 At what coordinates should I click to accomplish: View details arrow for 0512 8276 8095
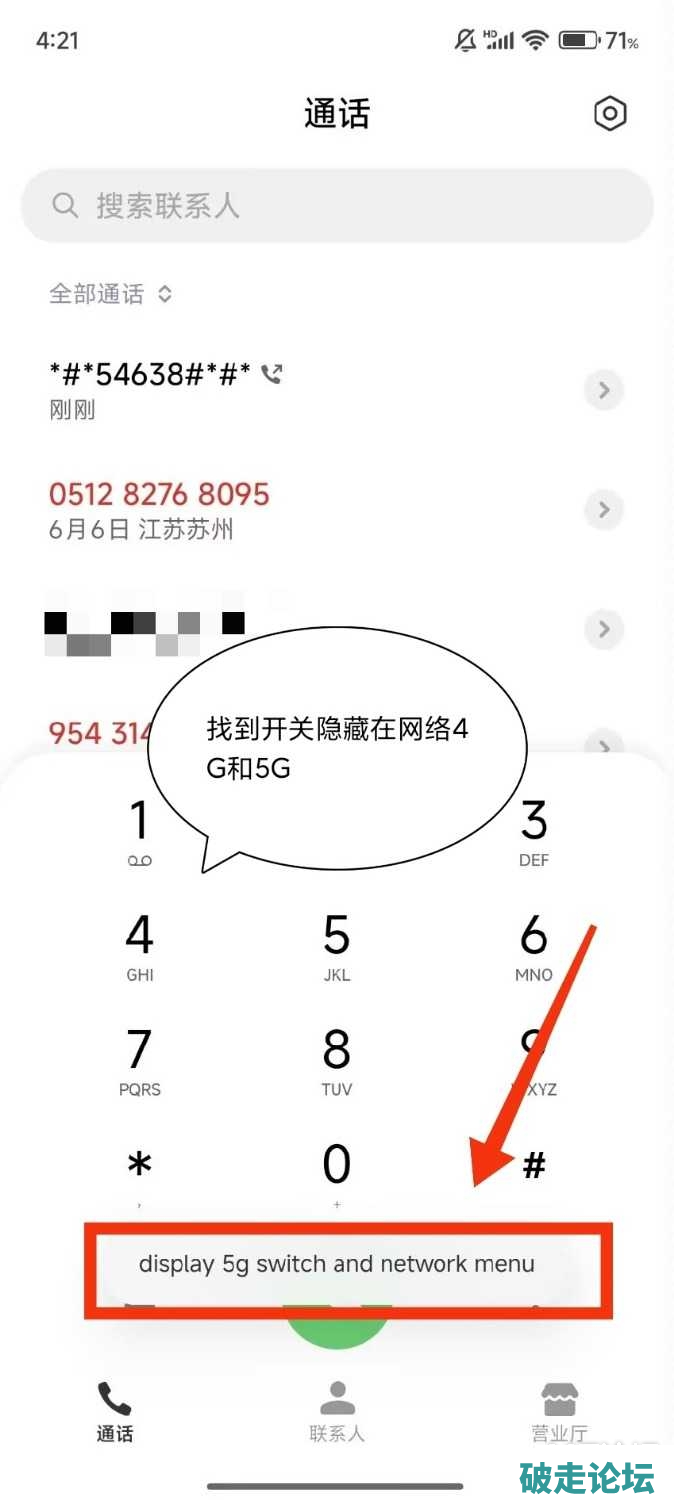603,510
